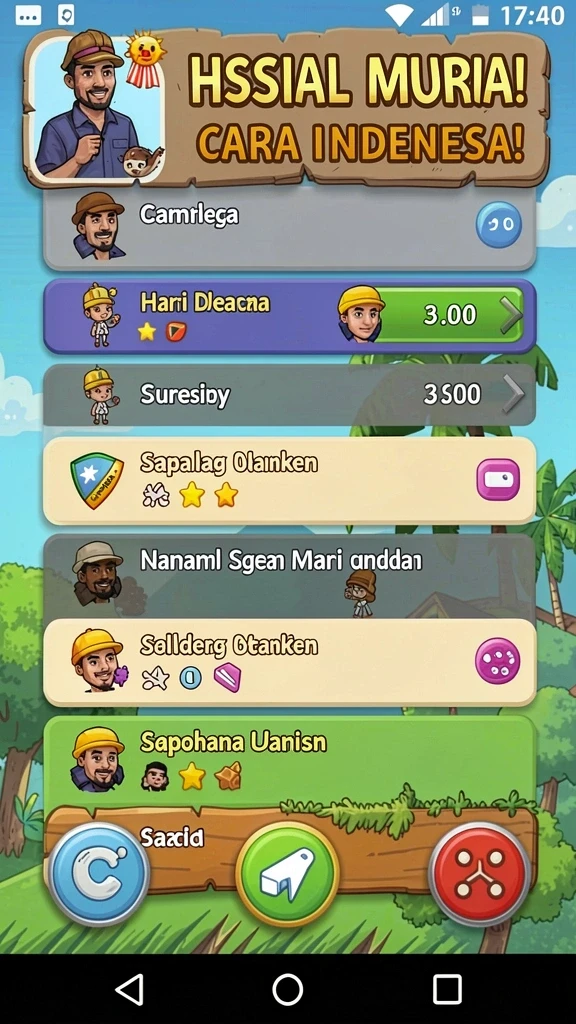Tap the blue round icon on Camrlega
The height and width of the screenshot is (1024, 576).
click(499, 224)
